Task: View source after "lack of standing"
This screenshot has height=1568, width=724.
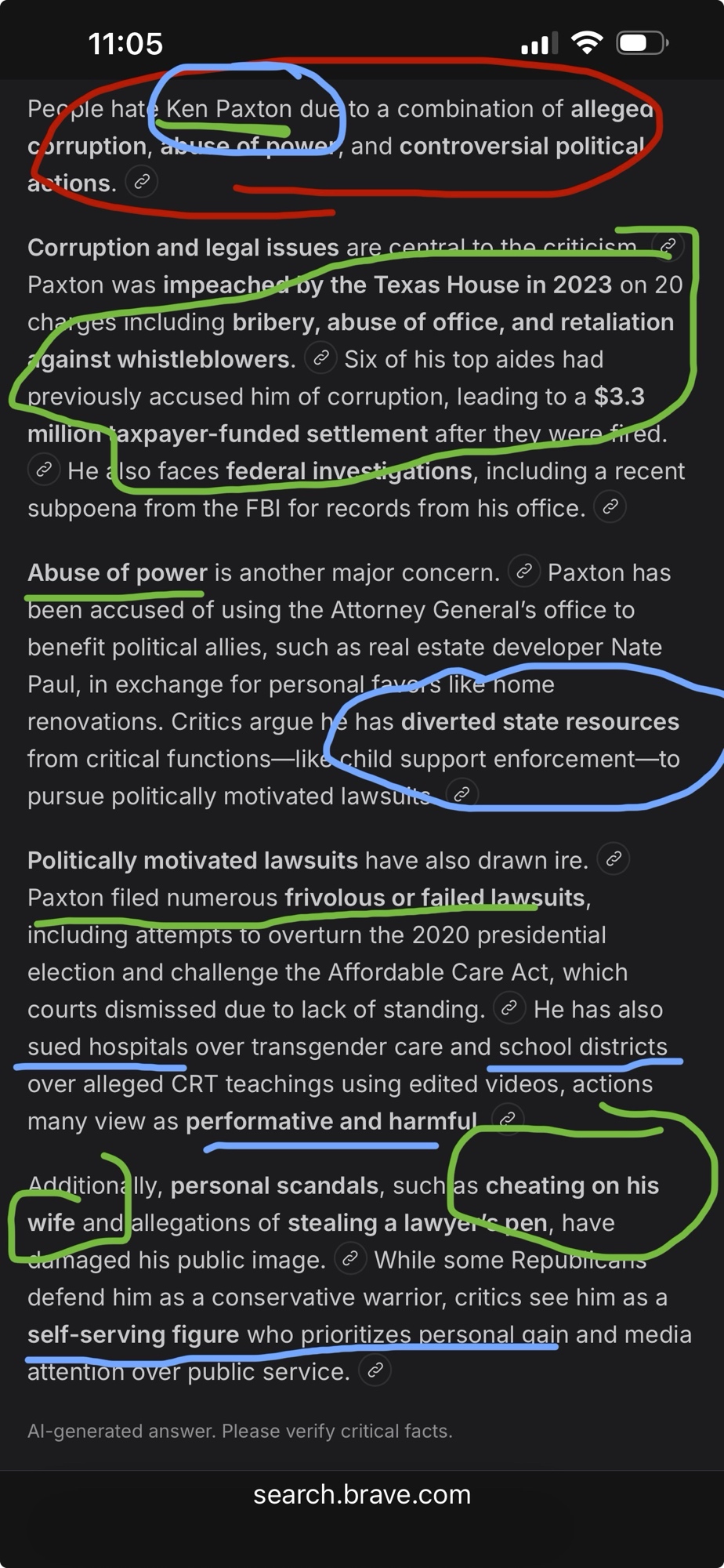Action: coord(509,1008)
